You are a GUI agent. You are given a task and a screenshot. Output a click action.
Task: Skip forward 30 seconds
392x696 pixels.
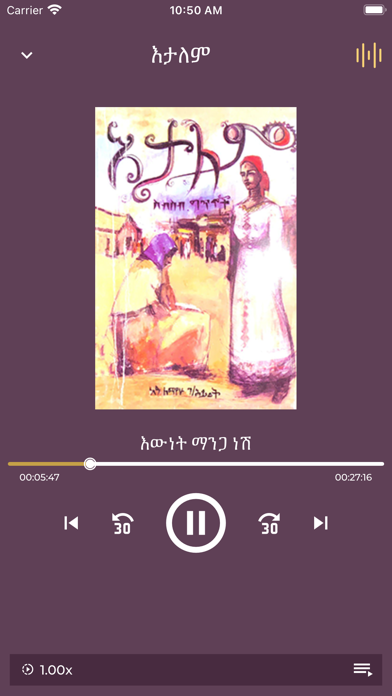point(269,523)
